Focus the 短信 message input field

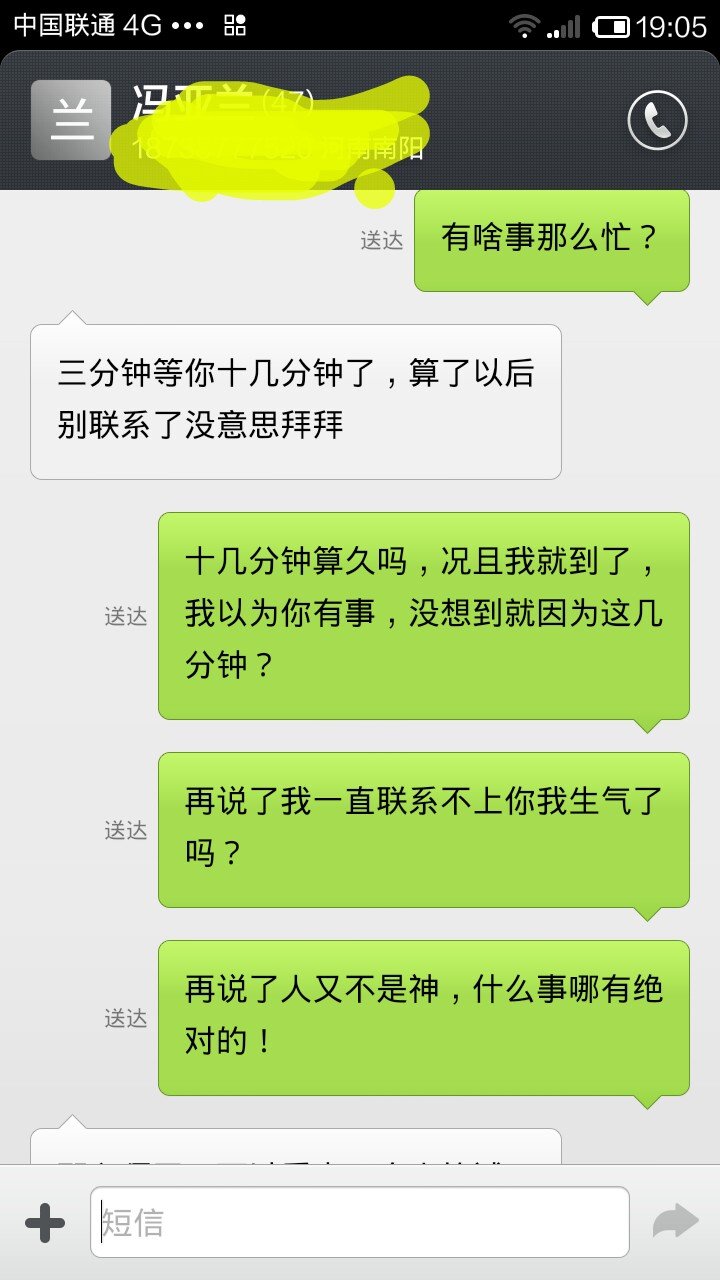[x=360, y=1222]
